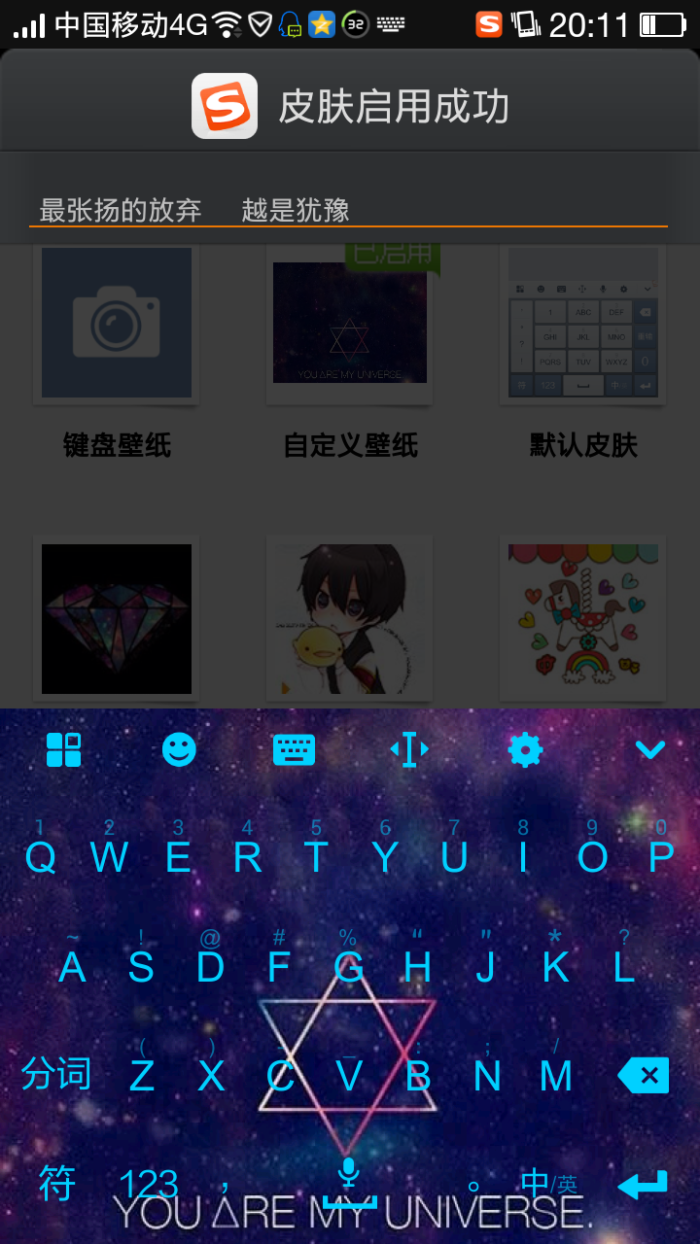Switch to the 123 number keyboard

[x=148, y=1184]
